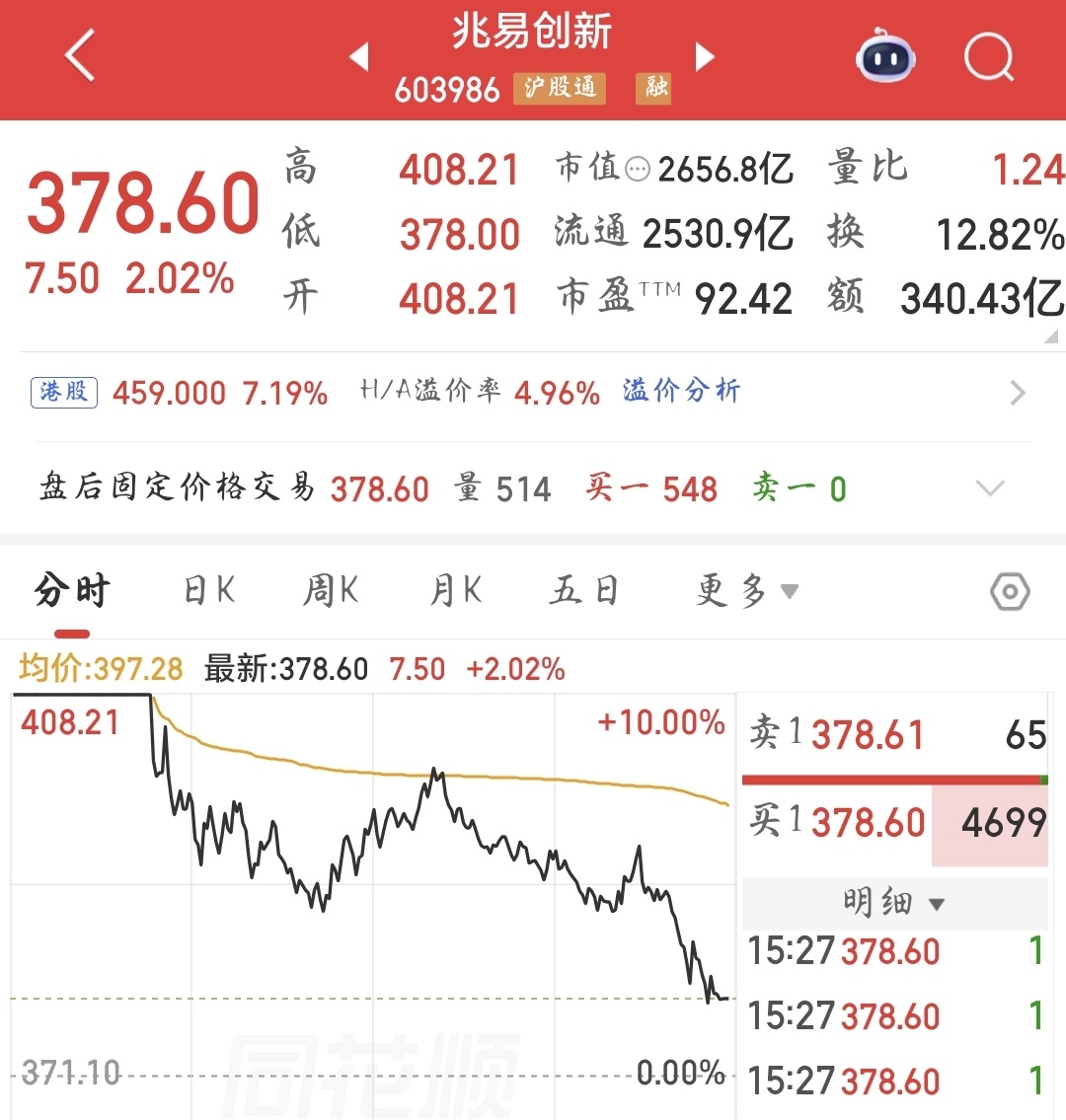Image resolution: width=1066 pixels, height=1120 pixels.
Task: Switch to 周K chart tab
Action: (x=331, y=591)
